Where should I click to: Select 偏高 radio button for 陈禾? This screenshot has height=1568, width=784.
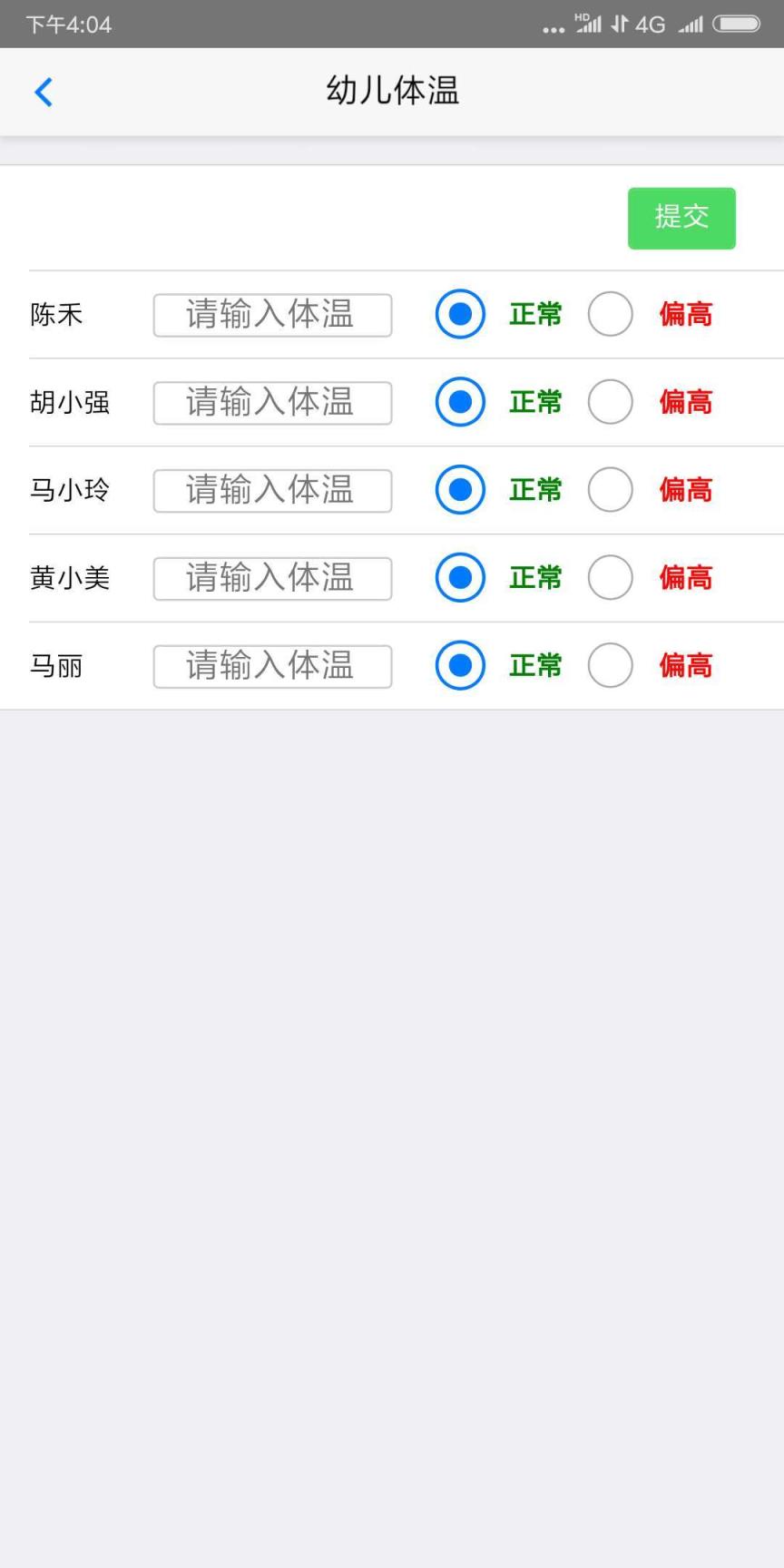click(610, 314)
